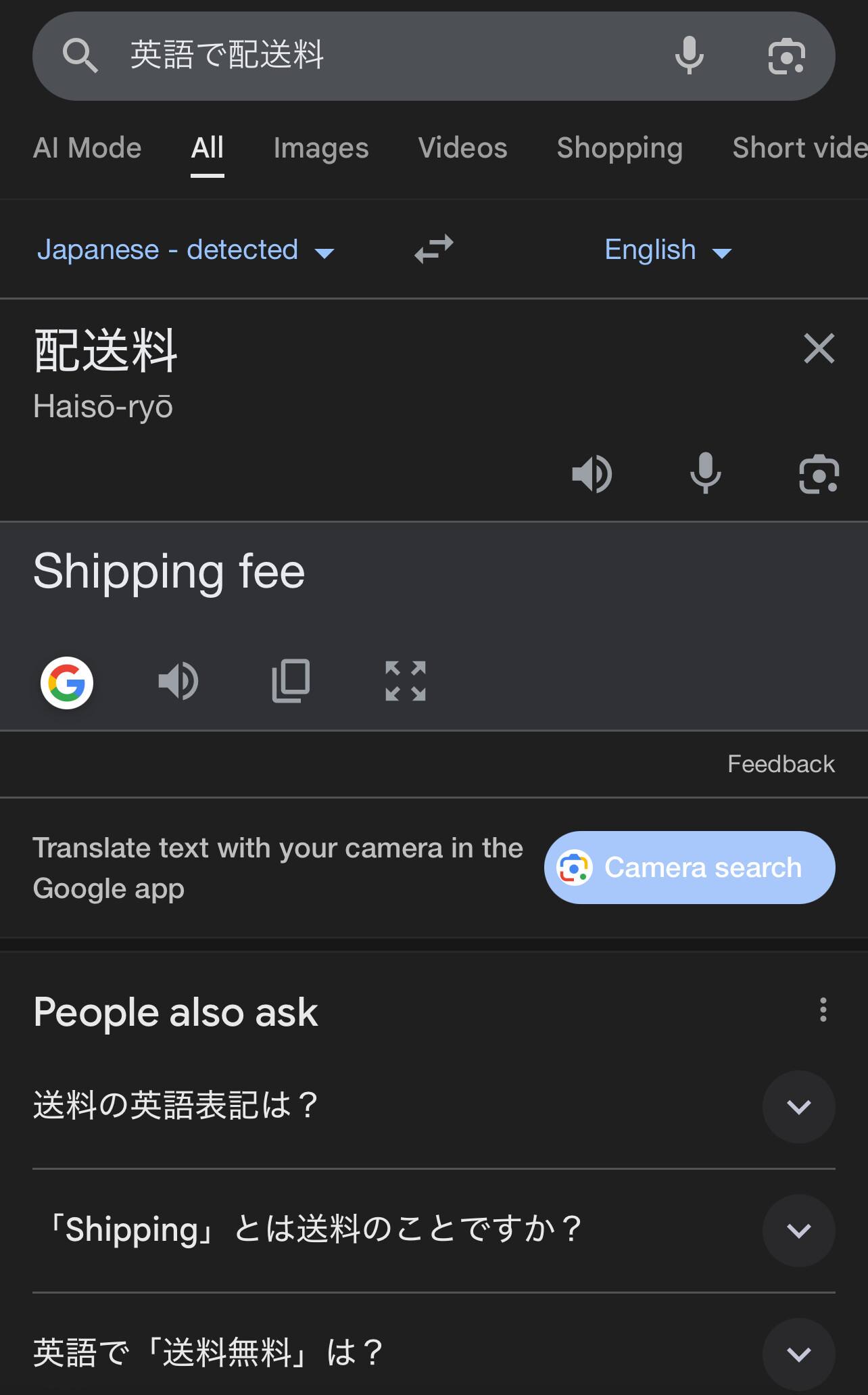Start voice search from the search bar
The width and height of the screenshot is (868, 1395).
(x=689, y=55)
